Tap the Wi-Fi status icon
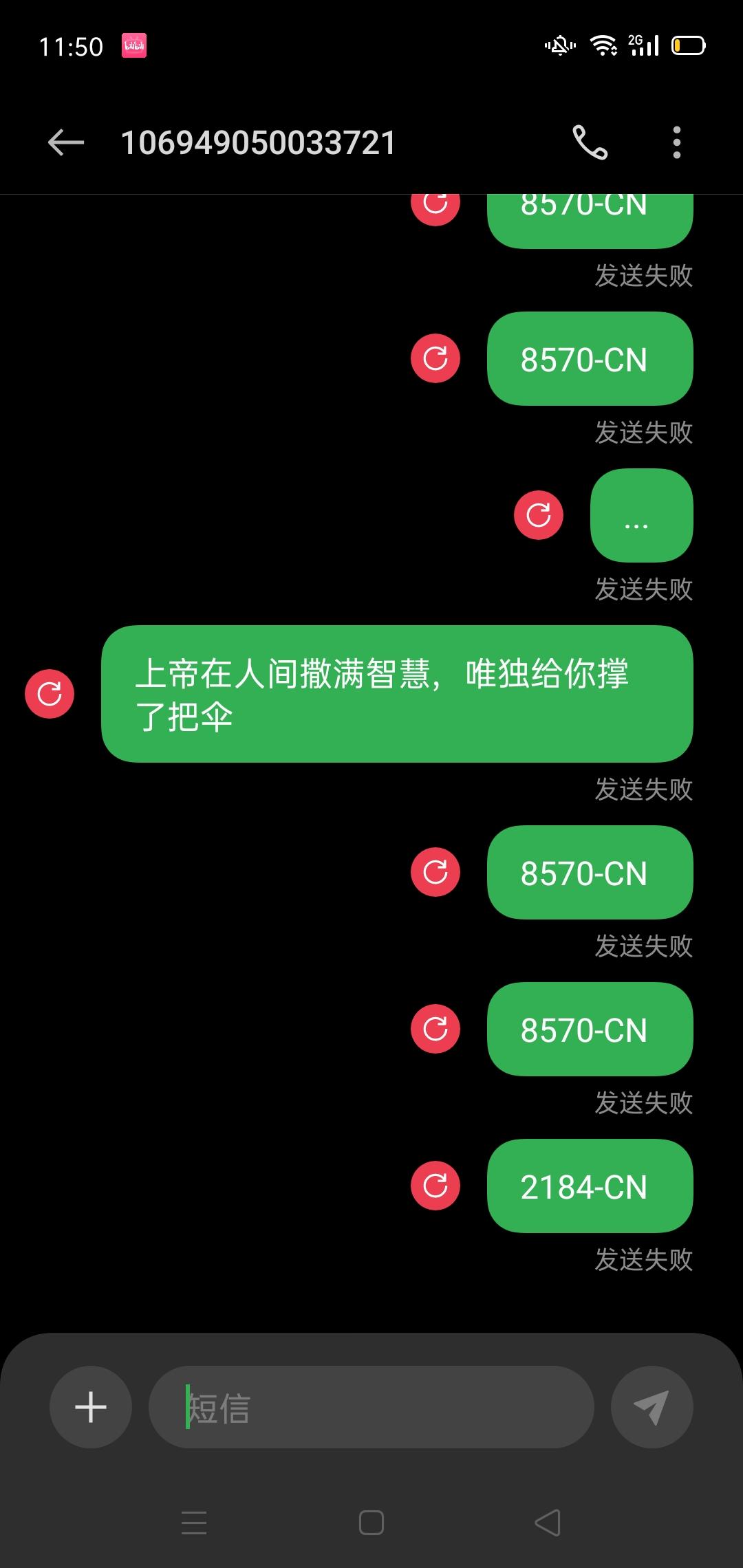Image resolution: width=743 pixels, height=1568 pixels. [604, 44]
